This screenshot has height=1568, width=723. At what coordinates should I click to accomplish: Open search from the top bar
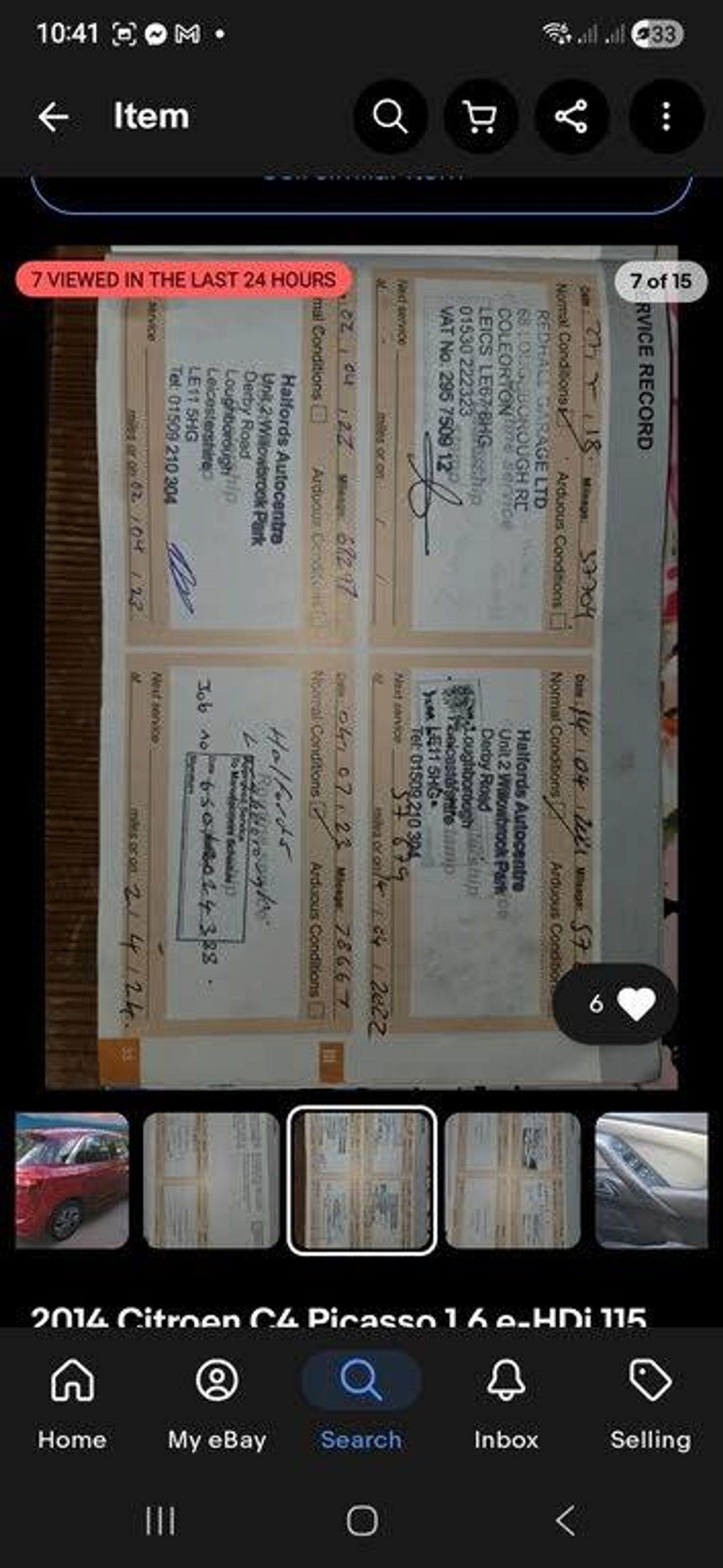coord(390,115)
